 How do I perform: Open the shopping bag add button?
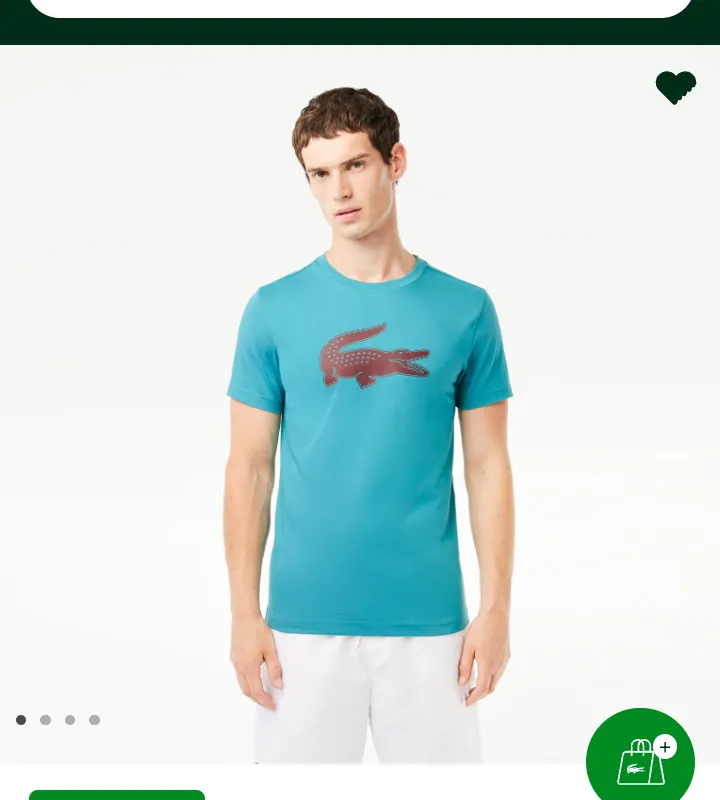(x=640, y=761)
